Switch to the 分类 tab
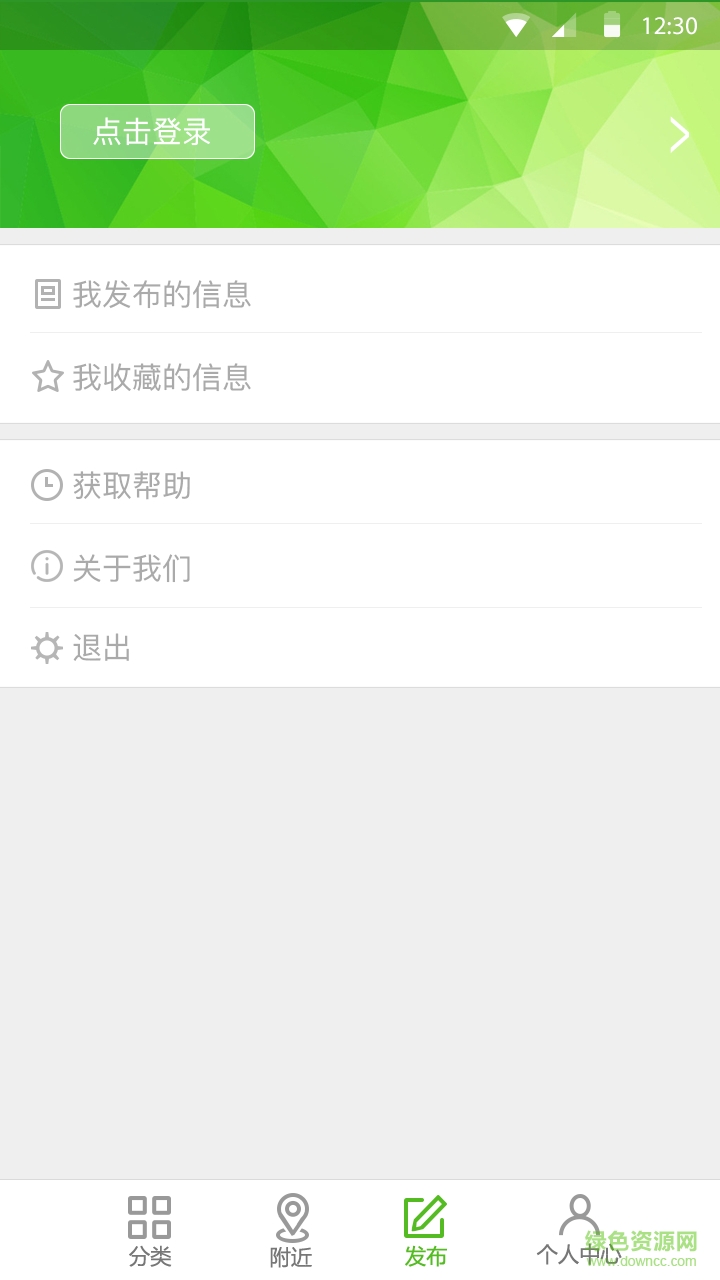 coord(150,1230)
